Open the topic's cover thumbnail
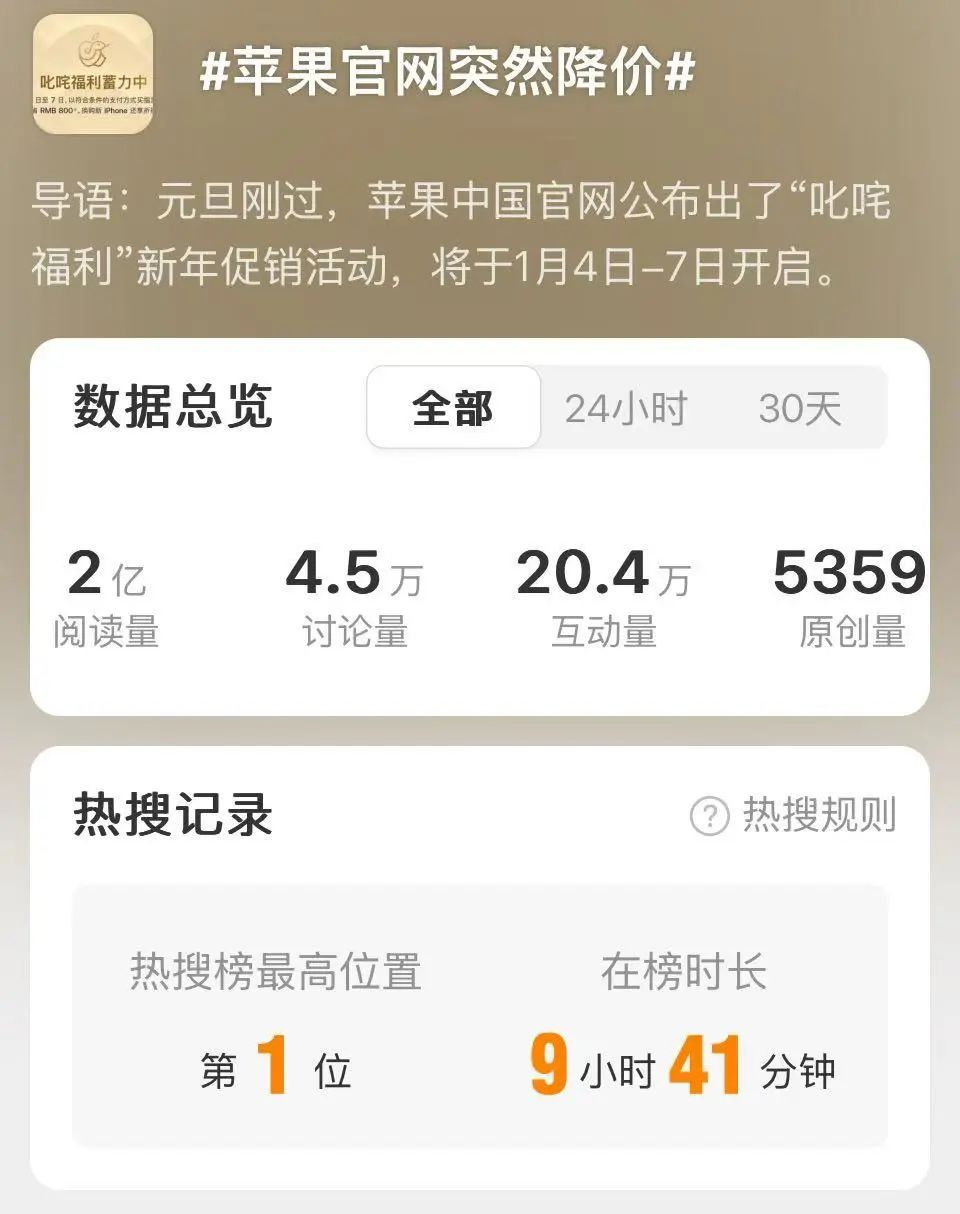This screenshot has width=960, height=1214. click(93, 73)
